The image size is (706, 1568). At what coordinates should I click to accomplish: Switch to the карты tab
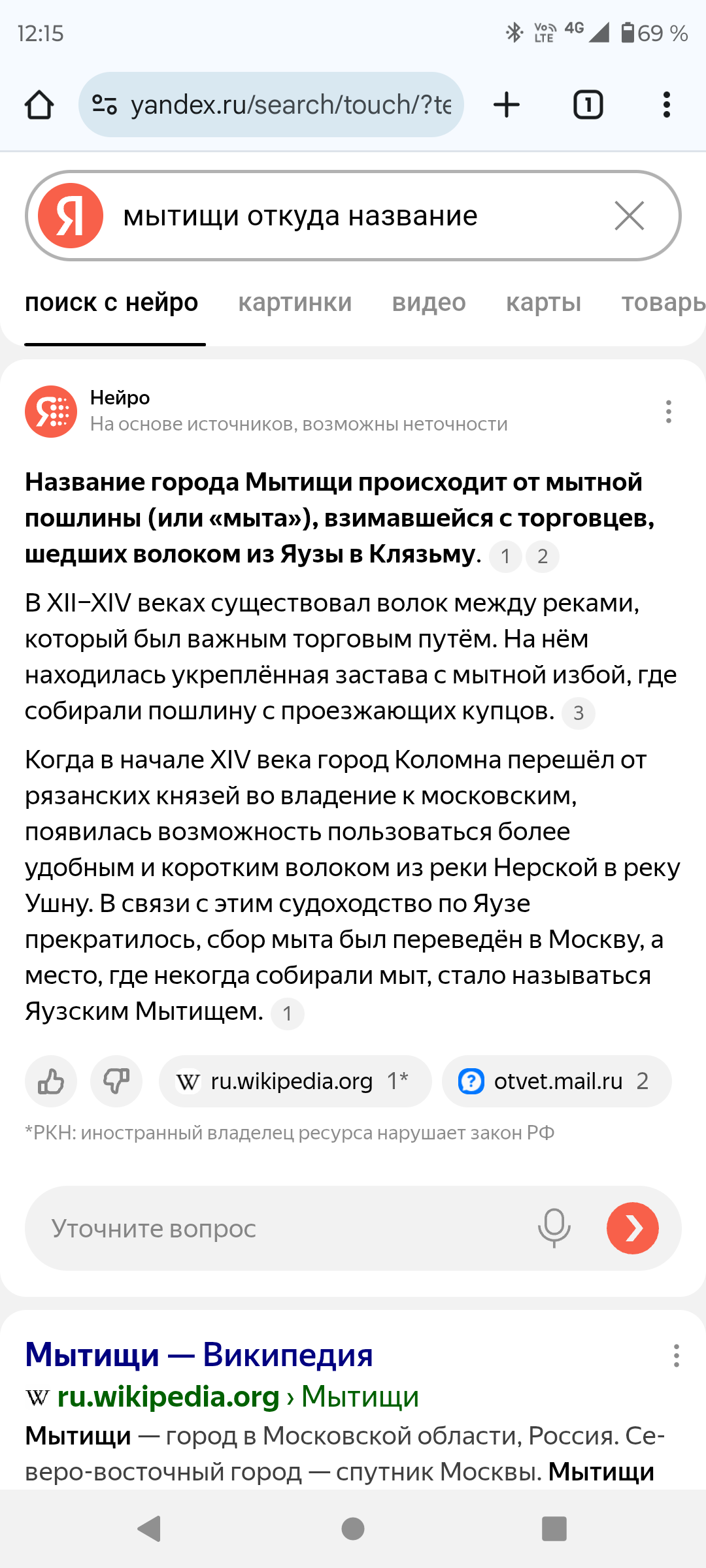tap(543, 302)
